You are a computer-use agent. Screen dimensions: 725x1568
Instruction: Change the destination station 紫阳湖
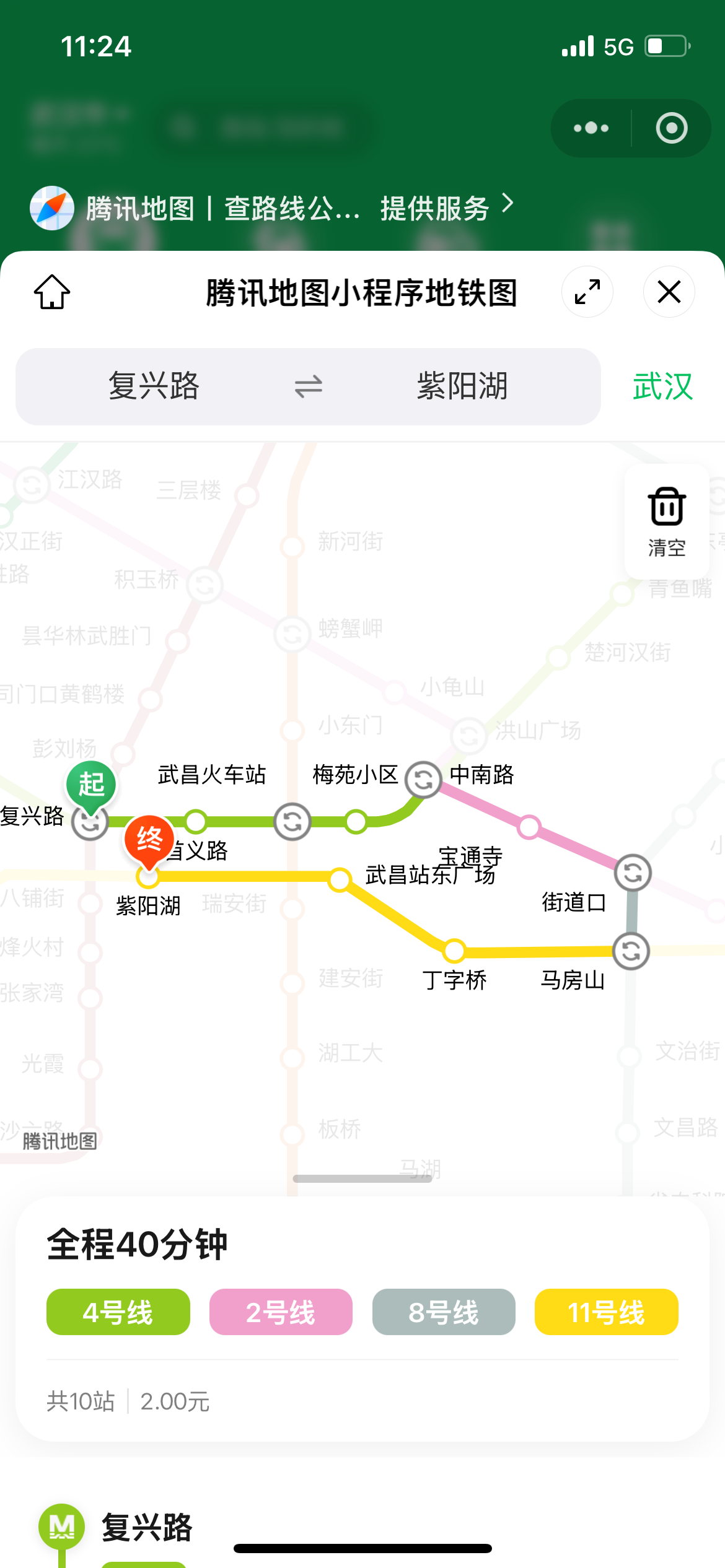[462, 386]
